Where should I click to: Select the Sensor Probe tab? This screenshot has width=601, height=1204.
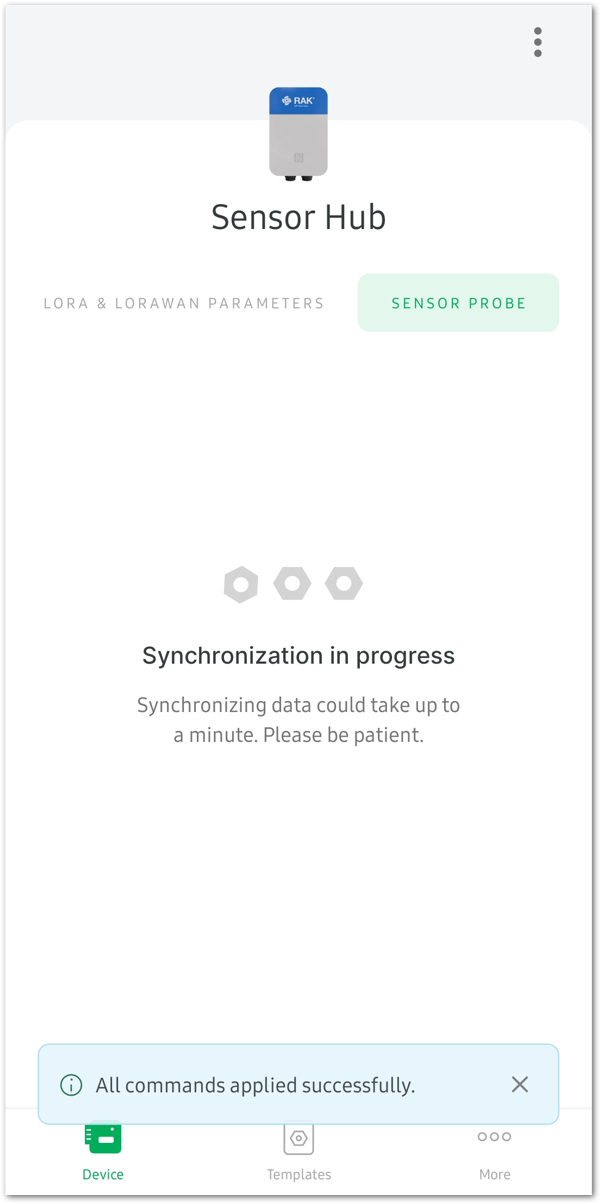tap(458, 303)
